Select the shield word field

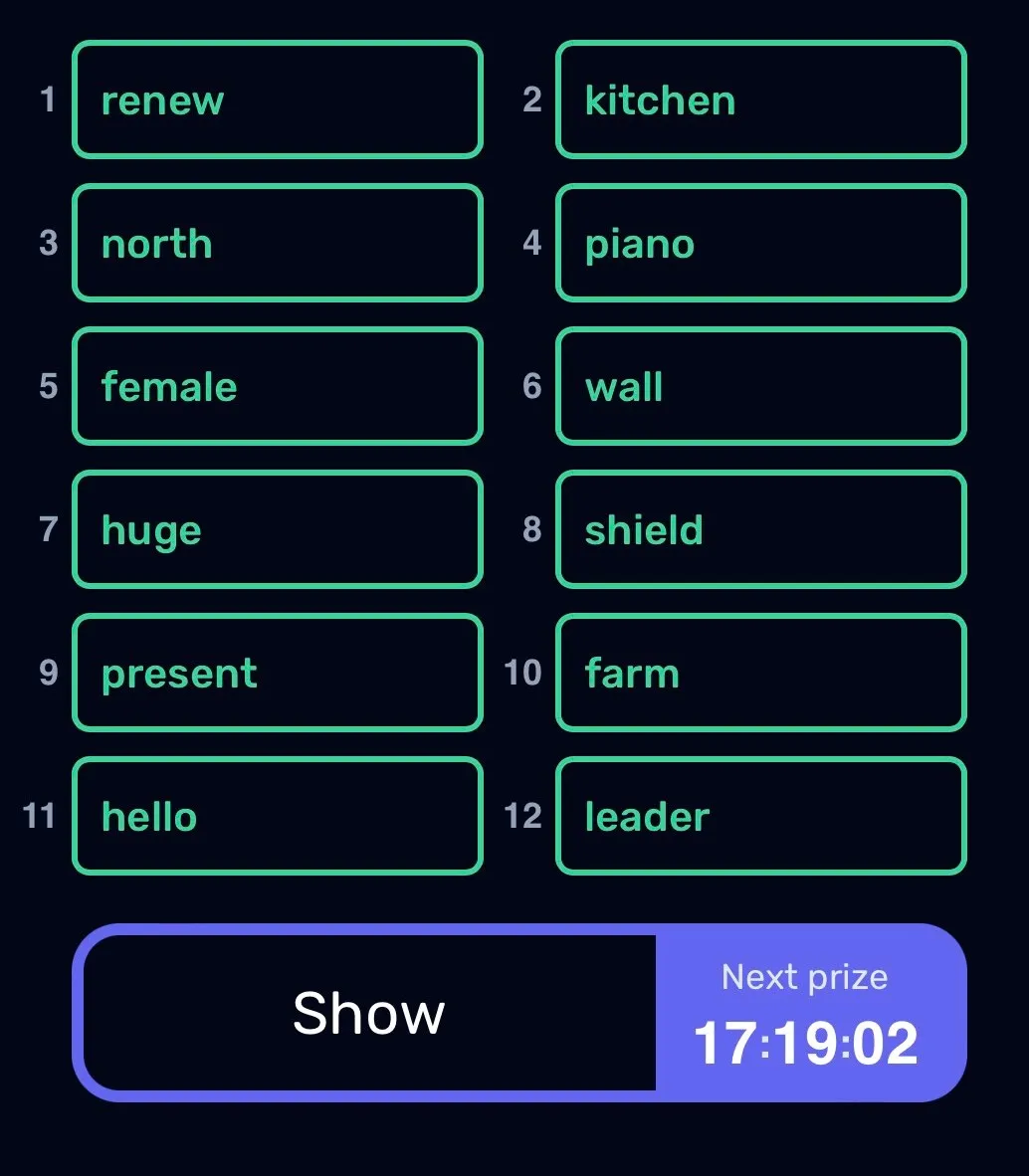760,529
